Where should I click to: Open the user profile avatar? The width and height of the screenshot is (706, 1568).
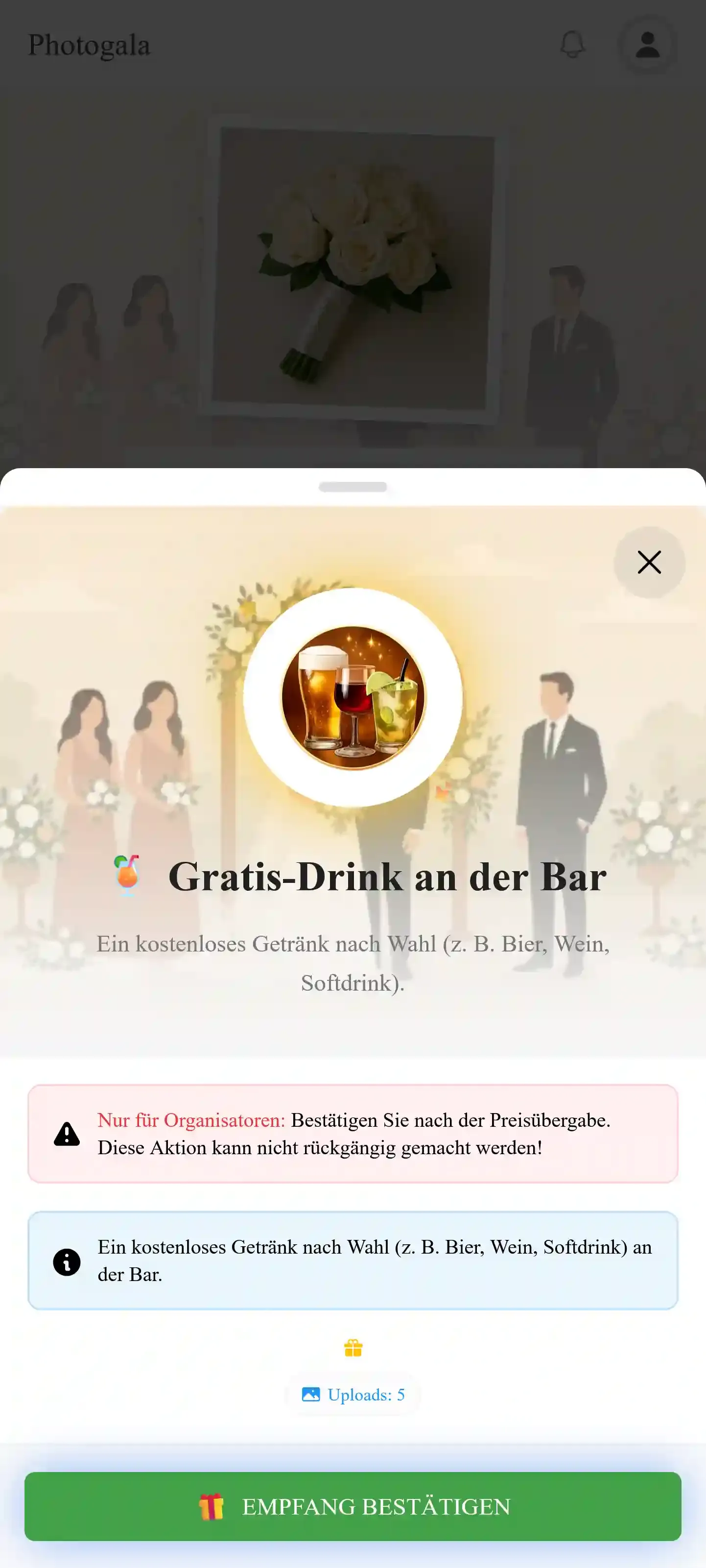648,45
